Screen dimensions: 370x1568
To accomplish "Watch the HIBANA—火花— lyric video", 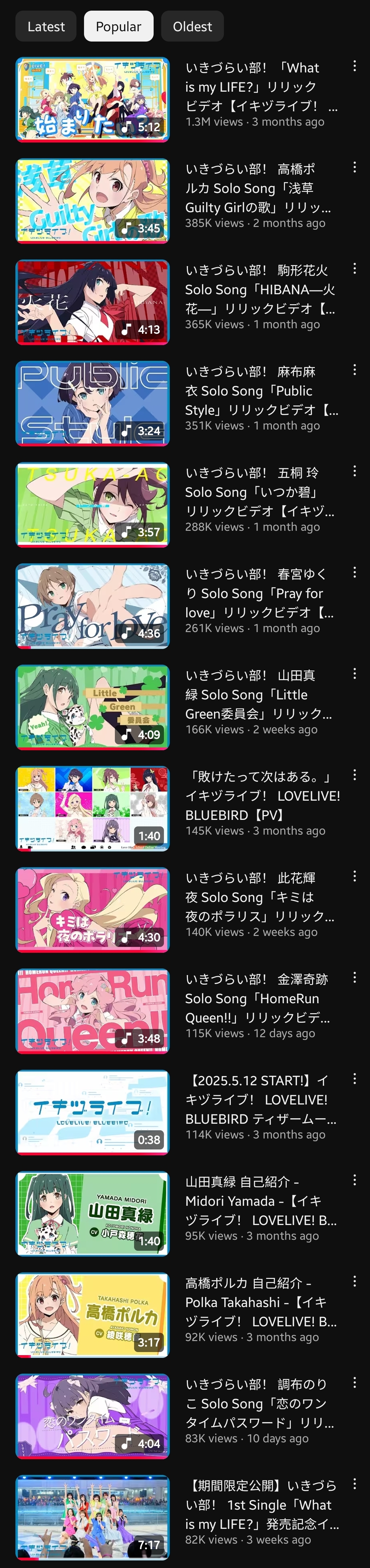I will click(x=92, y=302).
